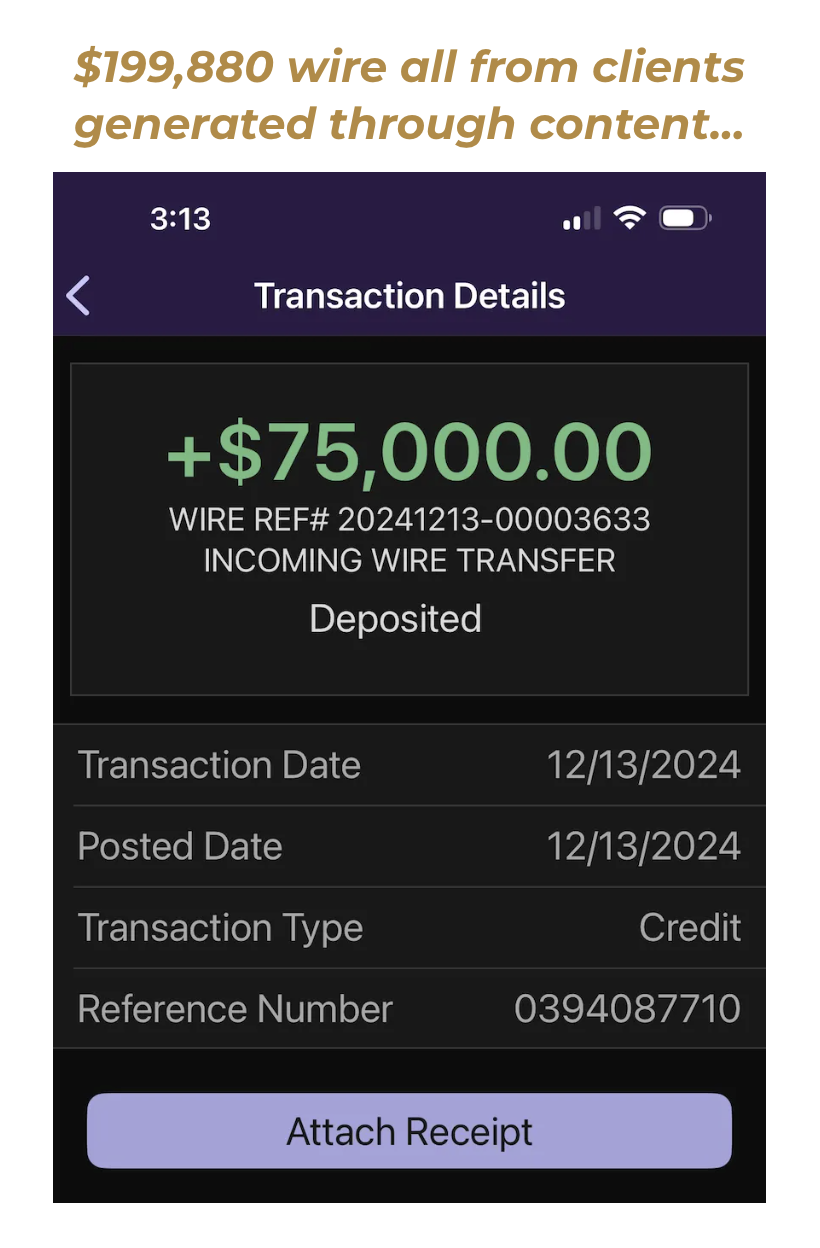
Task: Select the Transaction Date row
Action: point(410,764)
